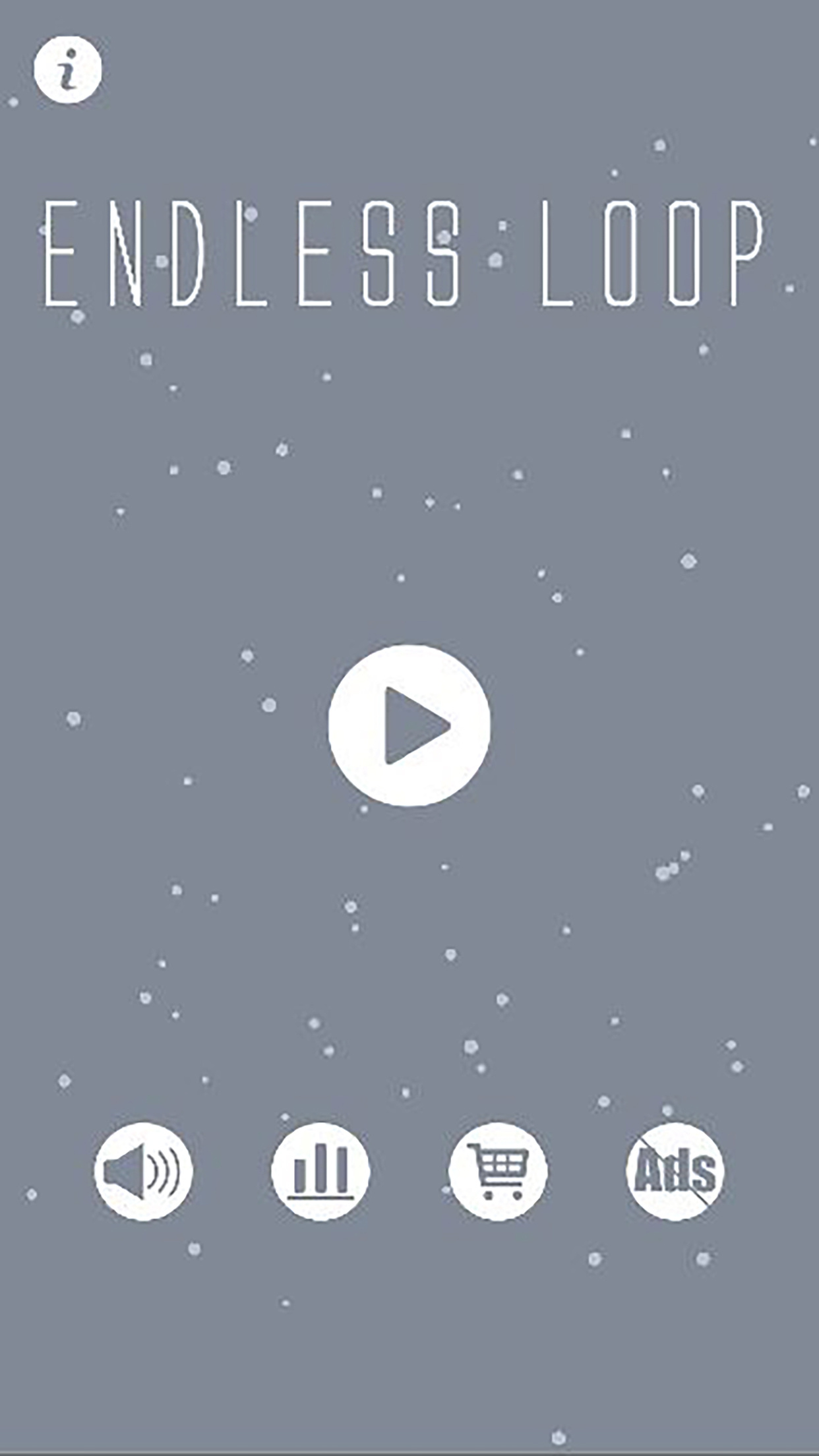Open the info button

68,69
